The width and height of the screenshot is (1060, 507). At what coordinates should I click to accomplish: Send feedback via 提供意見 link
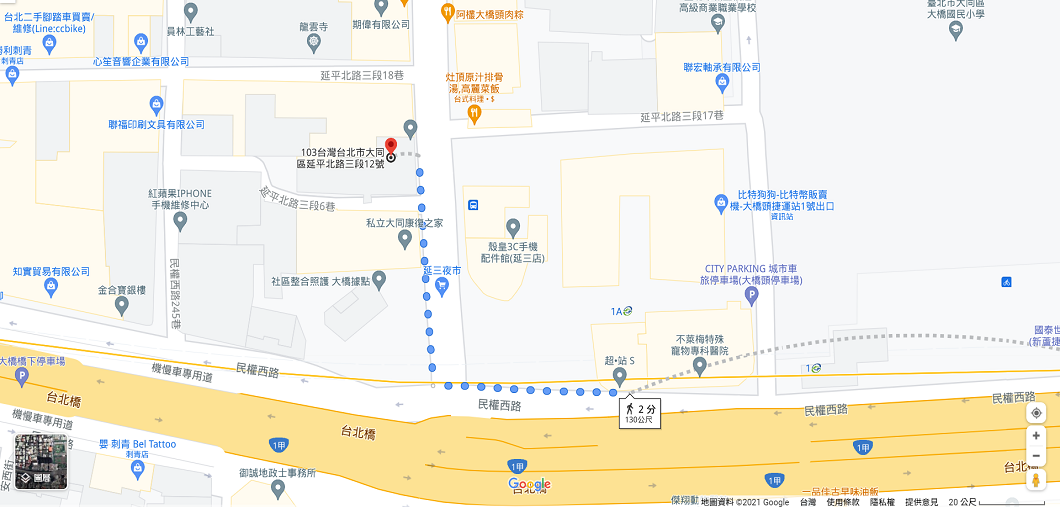pyautogui.click(x=921, y=502)
